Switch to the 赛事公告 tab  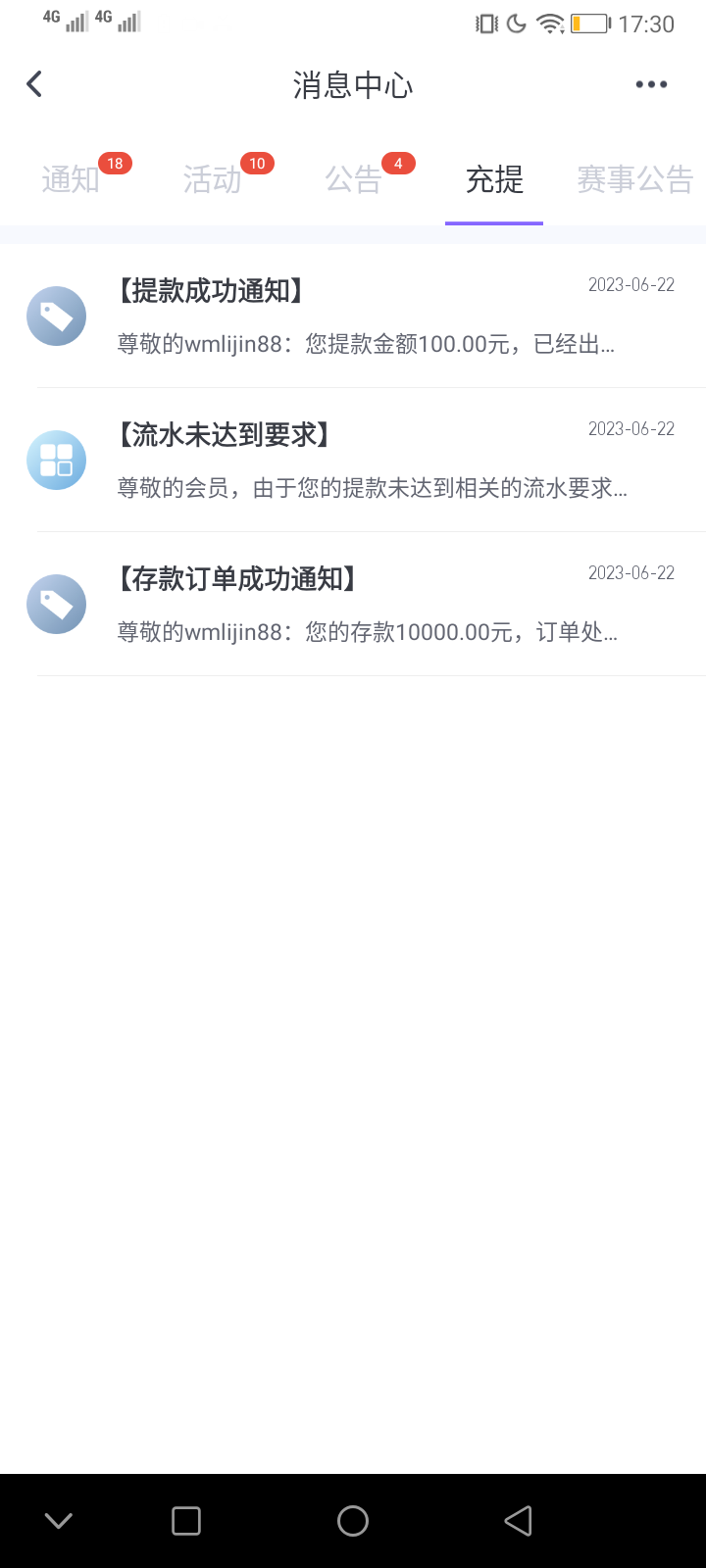(634, 180)
